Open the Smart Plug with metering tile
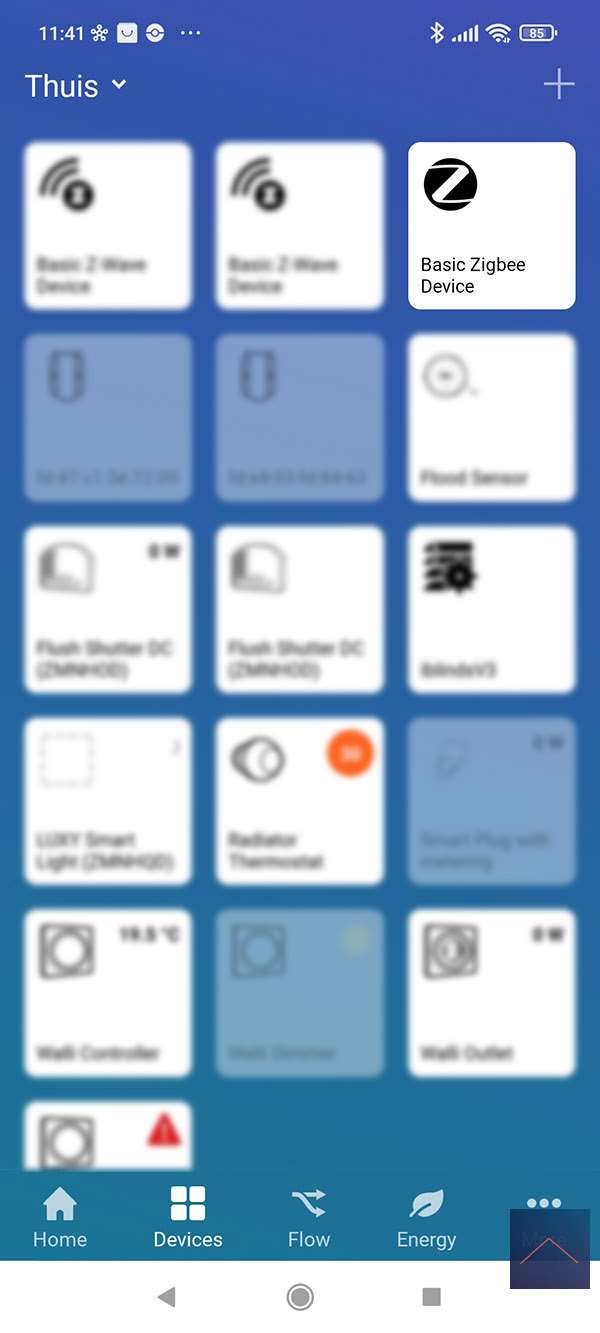 click(x=491, y=801)
